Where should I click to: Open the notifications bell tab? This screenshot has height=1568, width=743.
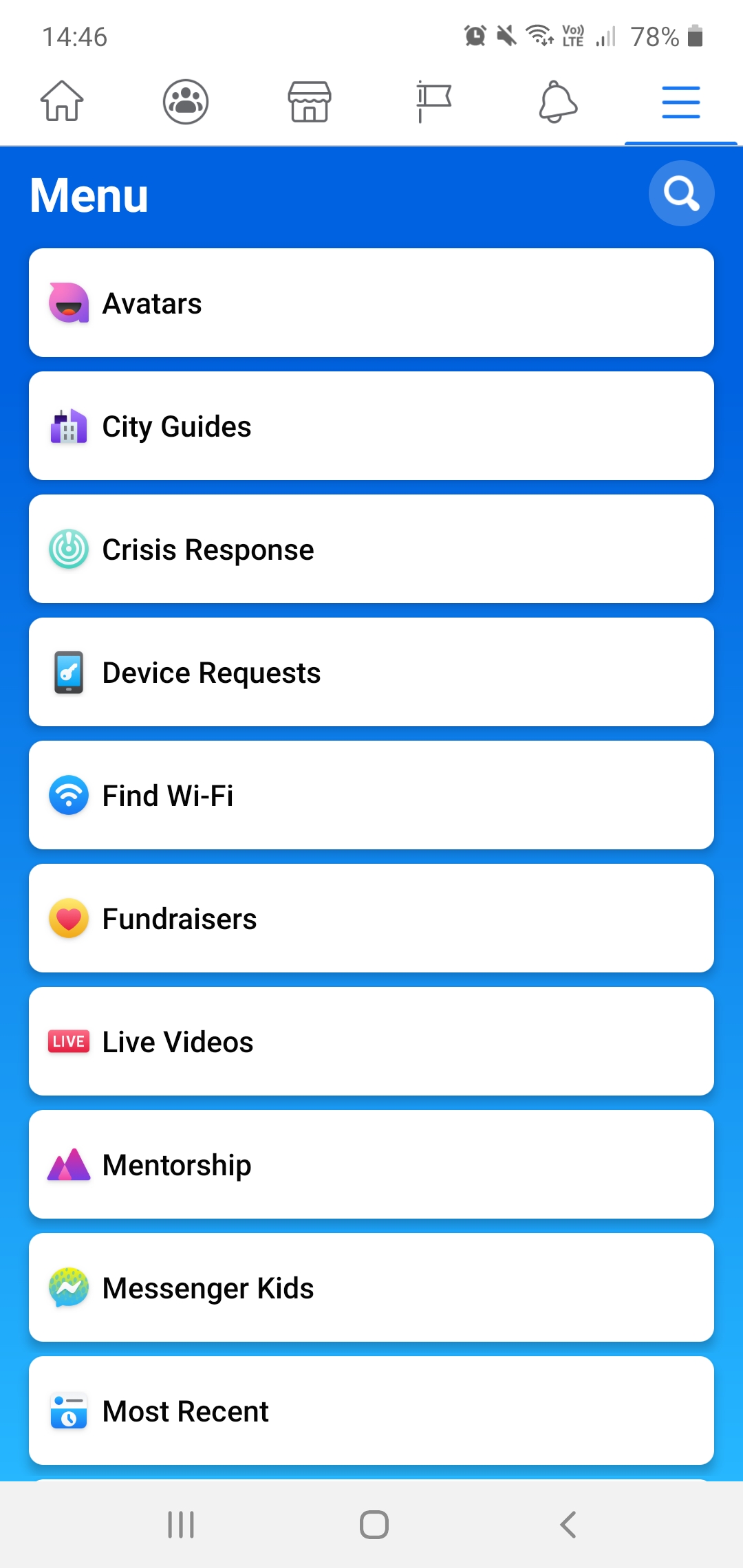[557, 102]
